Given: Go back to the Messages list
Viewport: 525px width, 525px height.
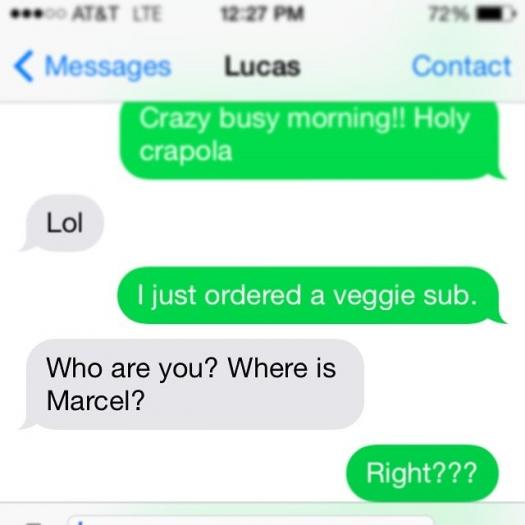Looking at the screenshot, I should point(92,67).
